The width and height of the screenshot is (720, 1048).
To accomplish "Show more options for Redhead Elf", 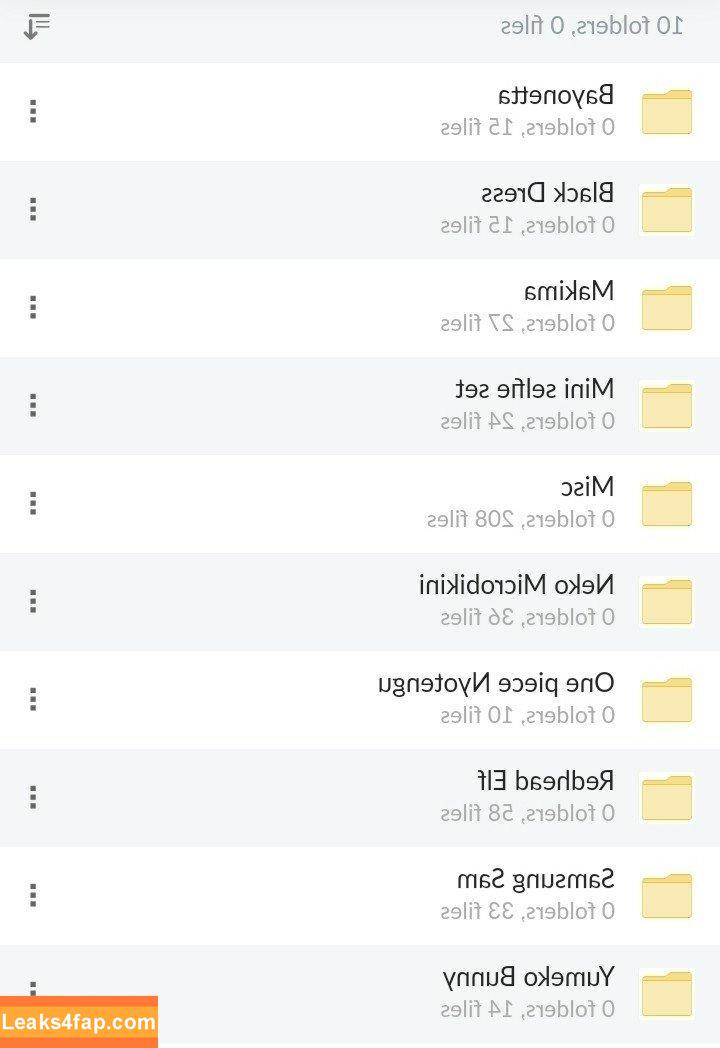I will (x=33, y=797).
